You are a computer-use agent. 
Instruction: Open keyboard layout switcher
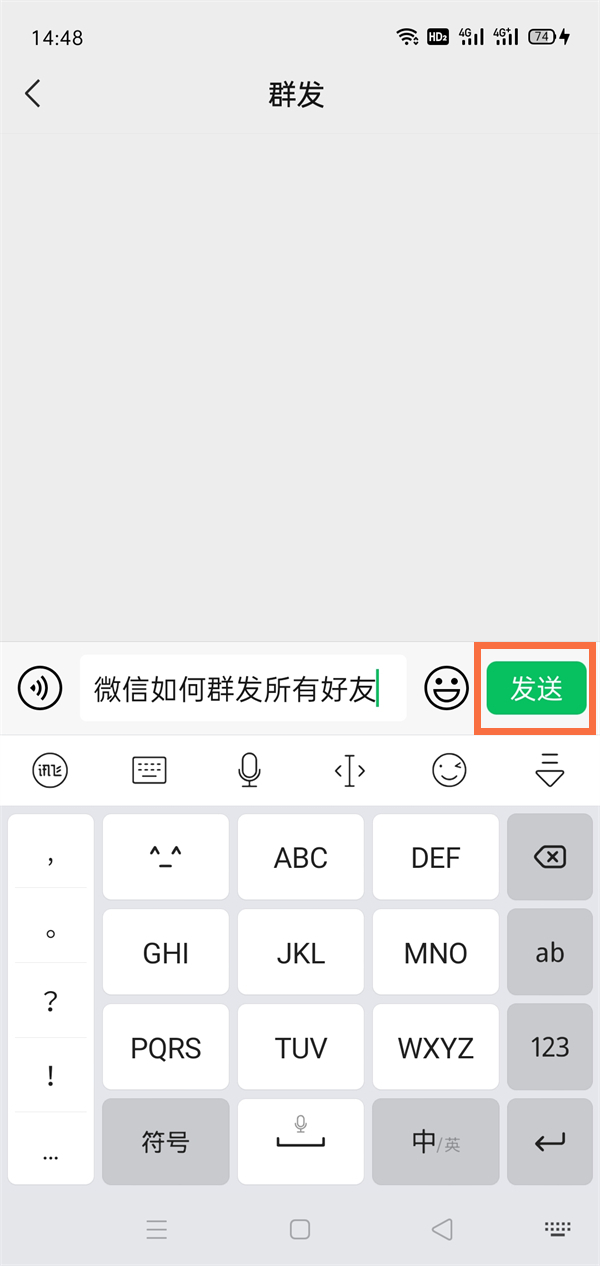150,770
